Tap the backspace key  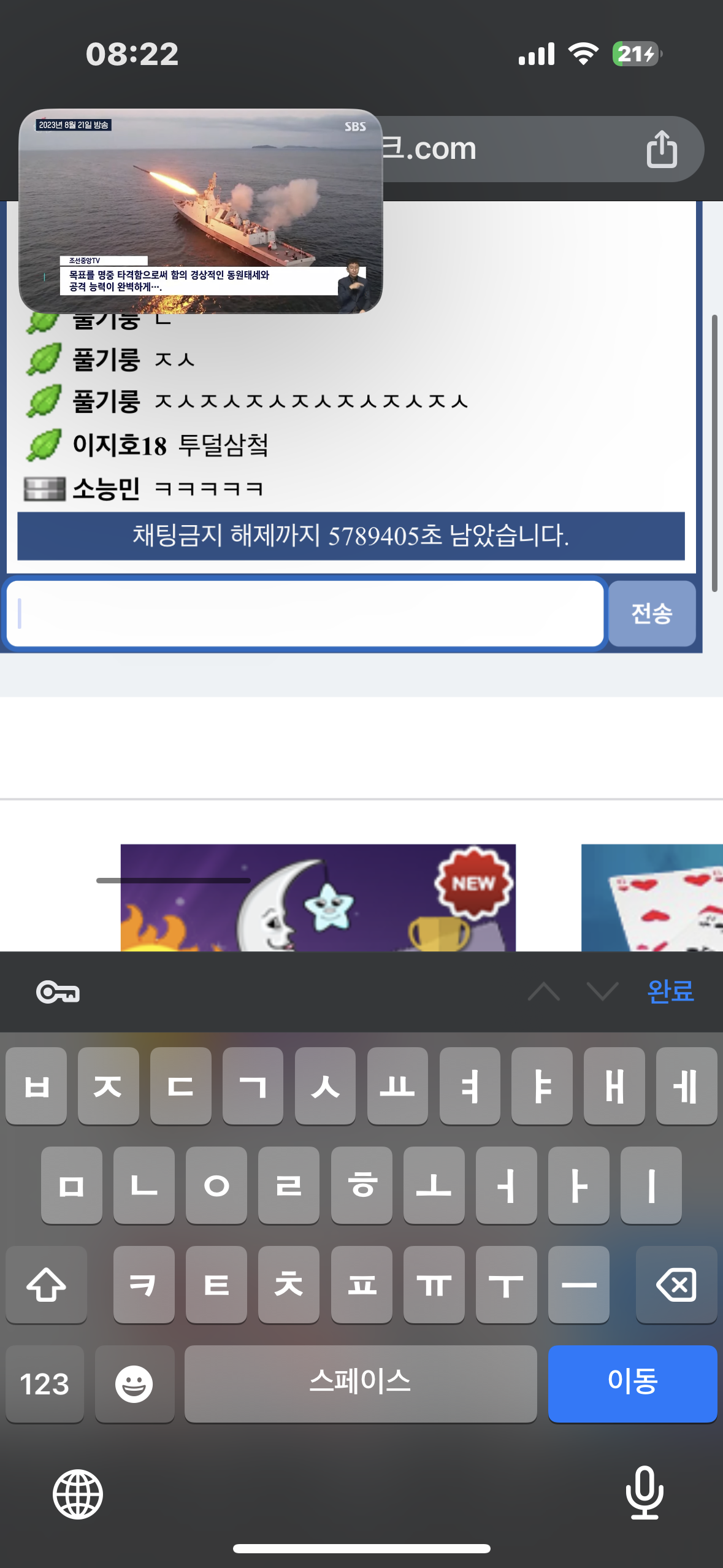click(x=676, y=1284)
